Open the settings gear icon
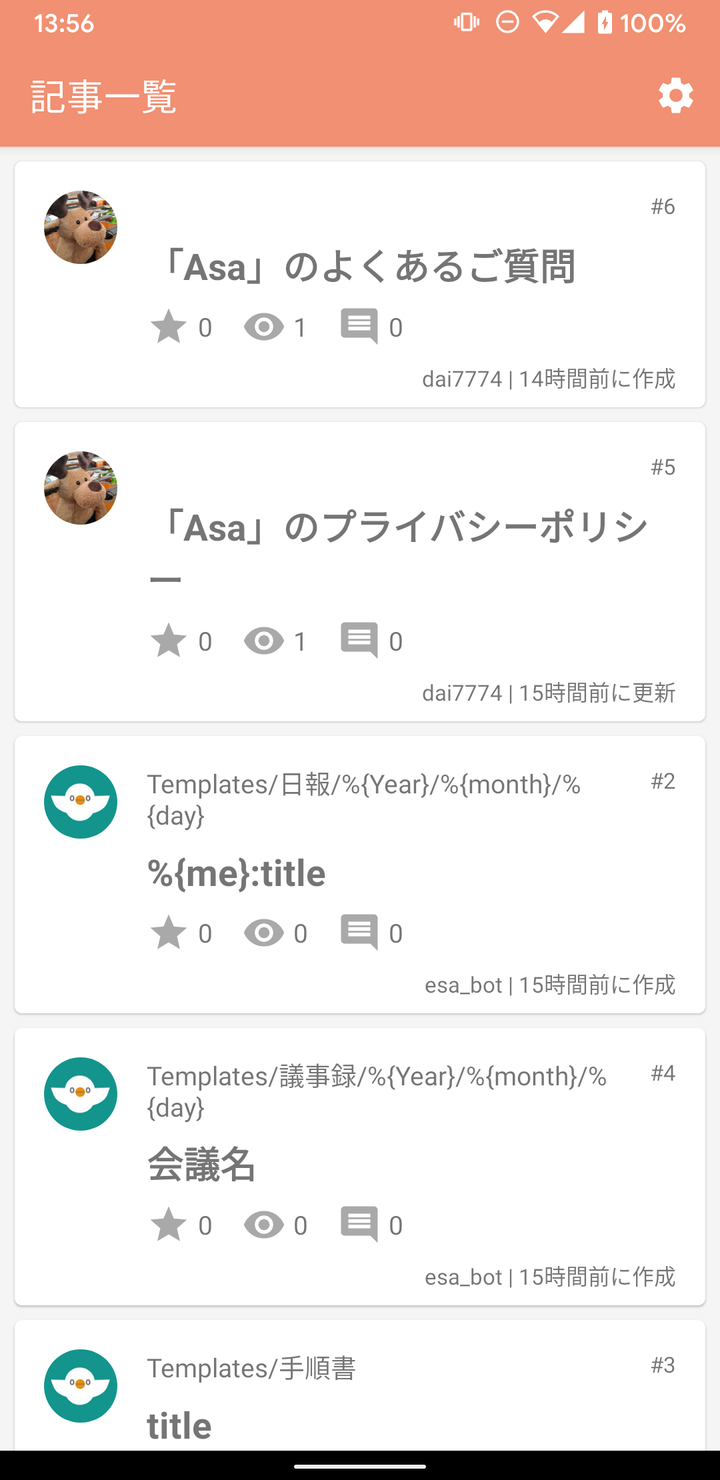Viewport: 720px width, 1480px height. point(675,97)
